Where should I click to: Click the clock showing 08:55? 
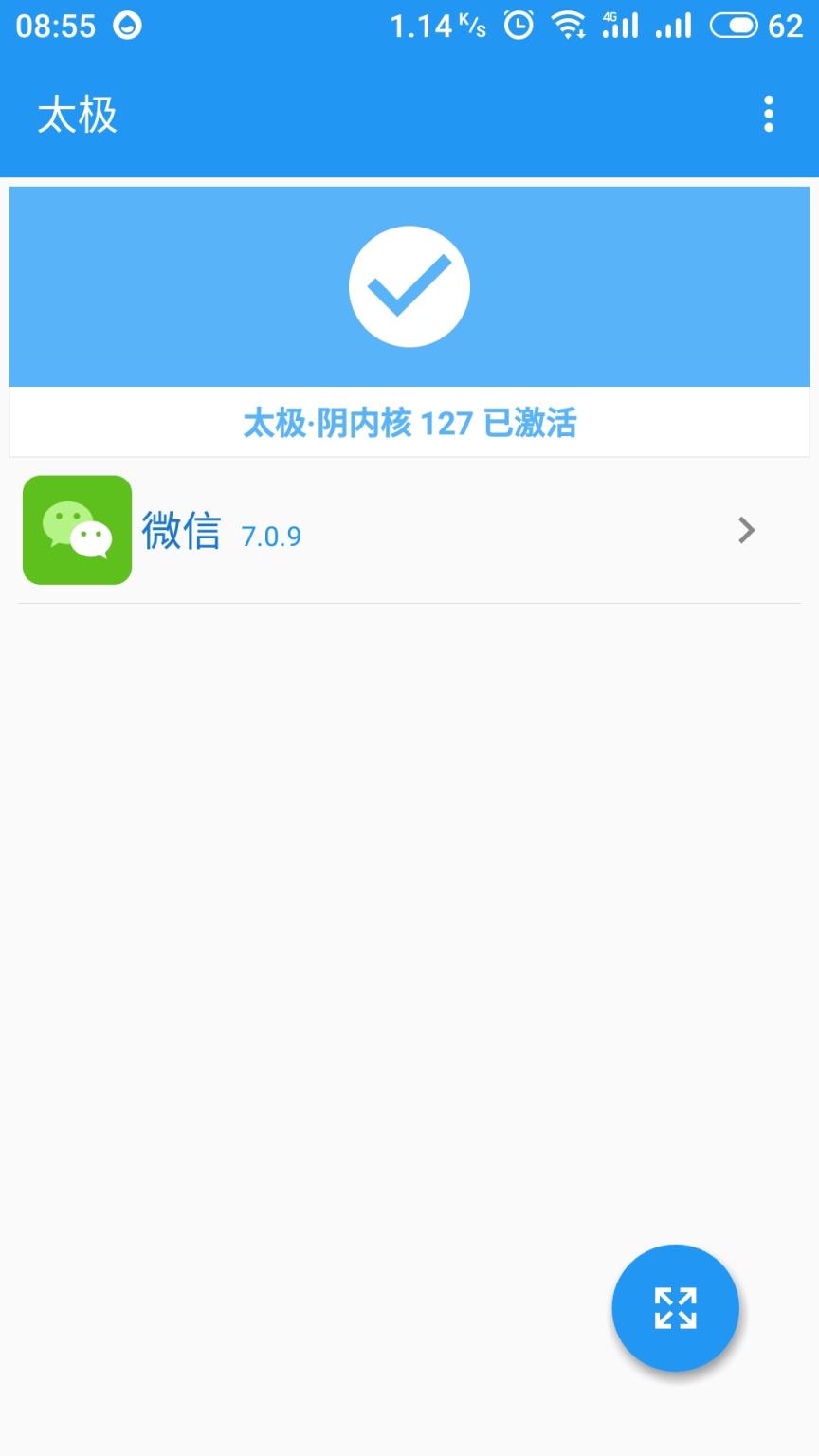[x=57, y=25]
